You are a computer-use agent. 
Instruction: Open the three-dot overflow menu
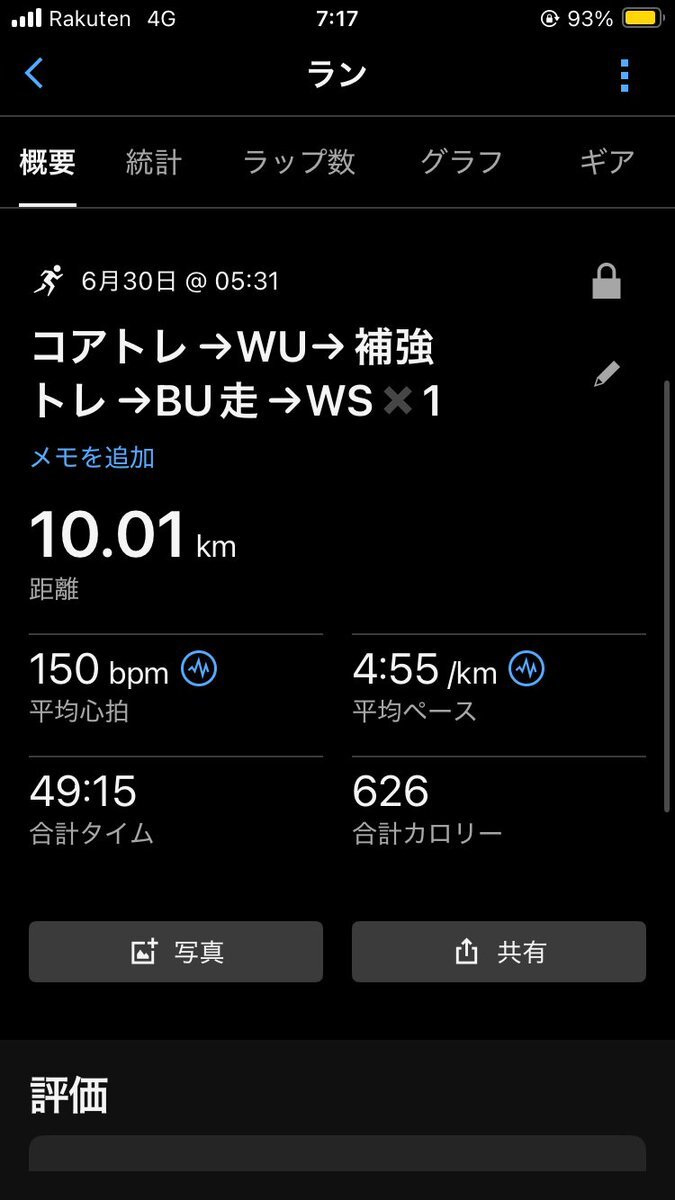624,75
